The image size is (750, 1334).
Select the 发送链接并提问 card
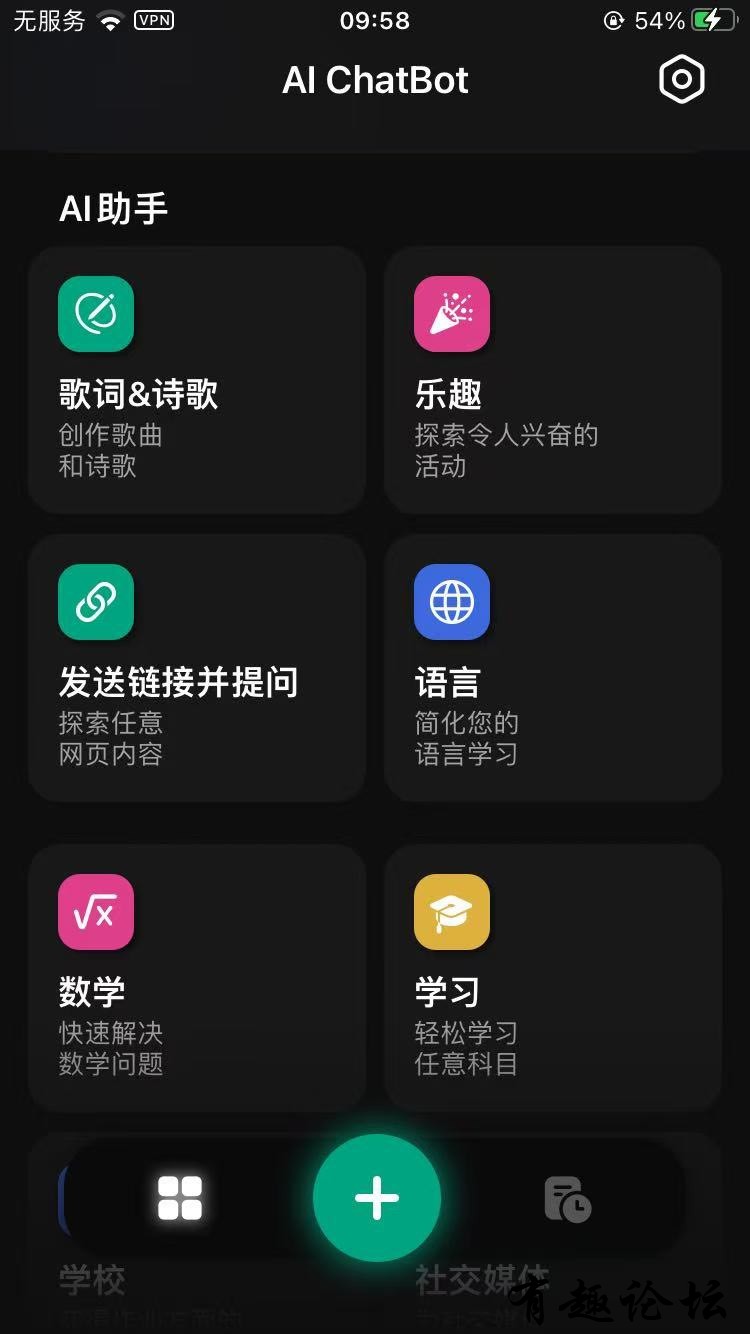coord(197,668)
